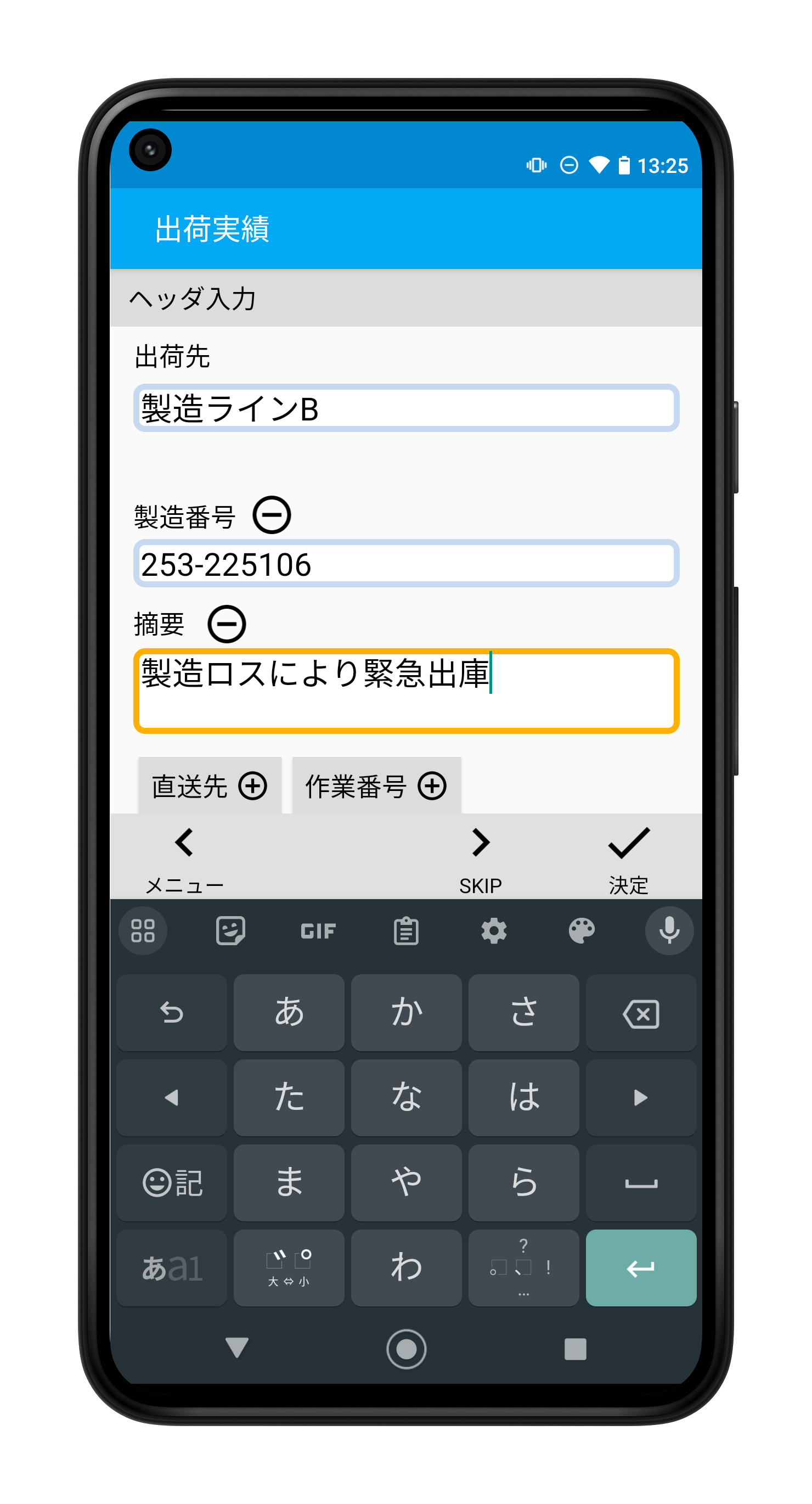Remove the 製造番号 field with minus icon

[x=272, y=515]
